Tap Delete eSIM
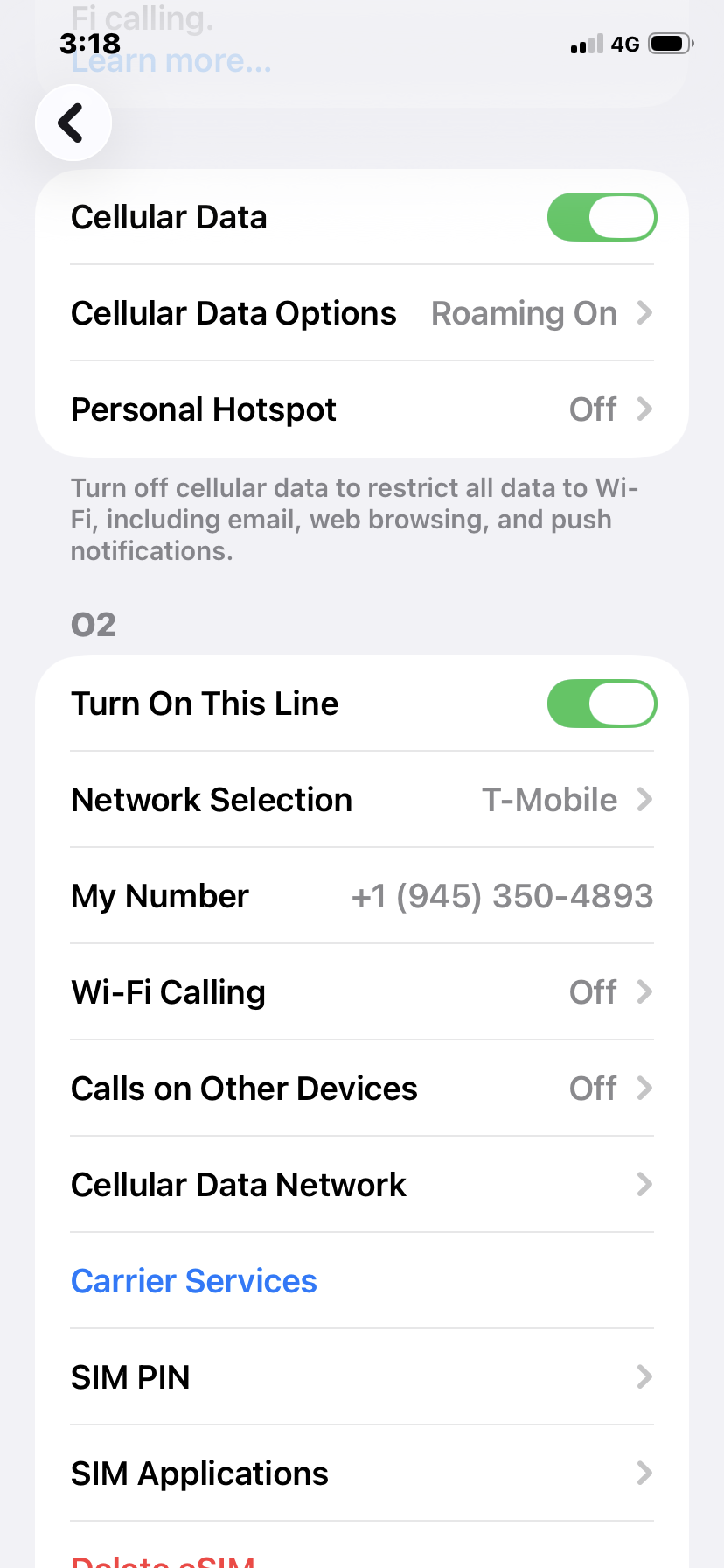 pos(163,1559)
